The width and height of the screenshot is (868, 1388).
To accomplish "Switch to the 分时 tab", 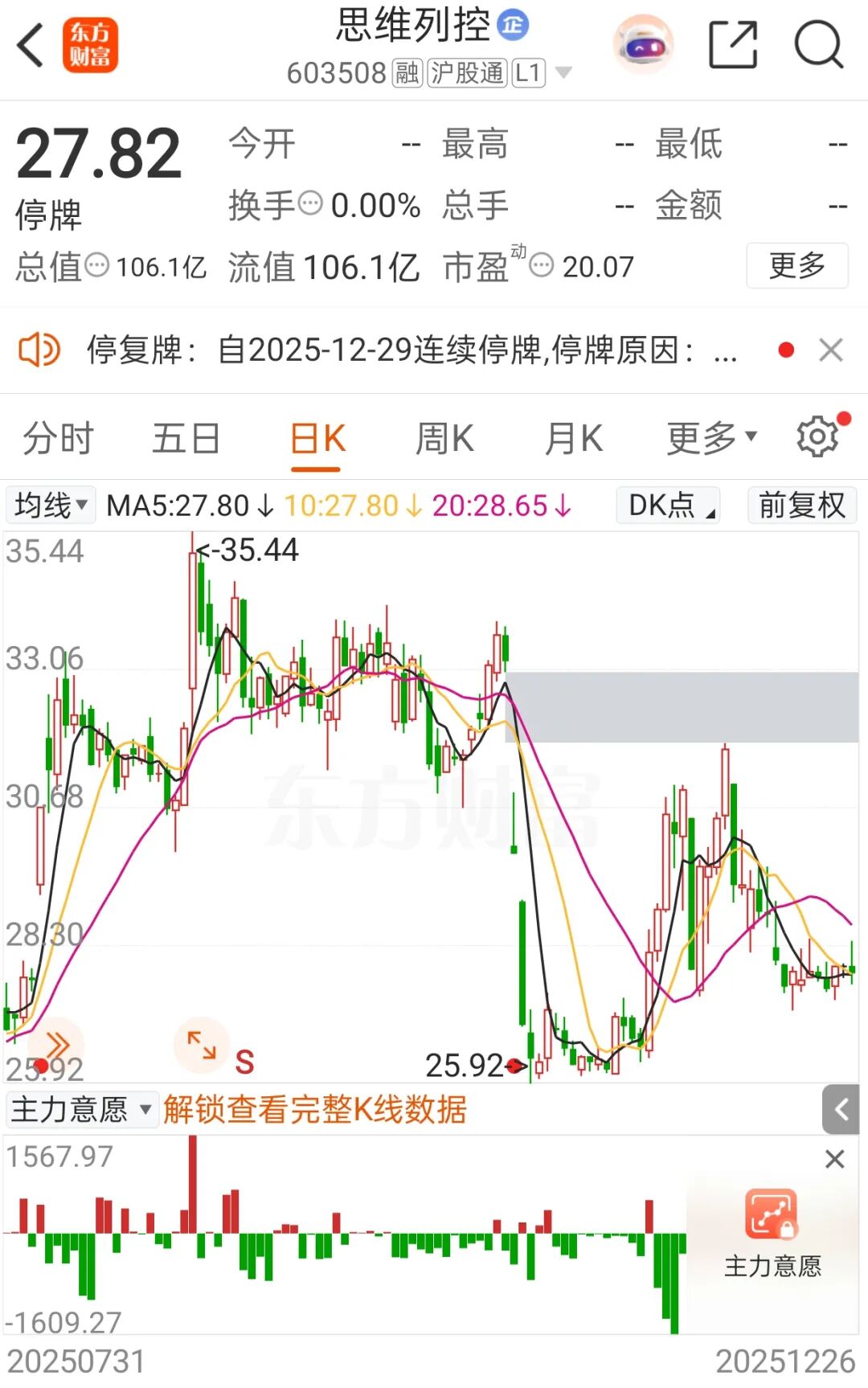I will [x=58, y=439].
